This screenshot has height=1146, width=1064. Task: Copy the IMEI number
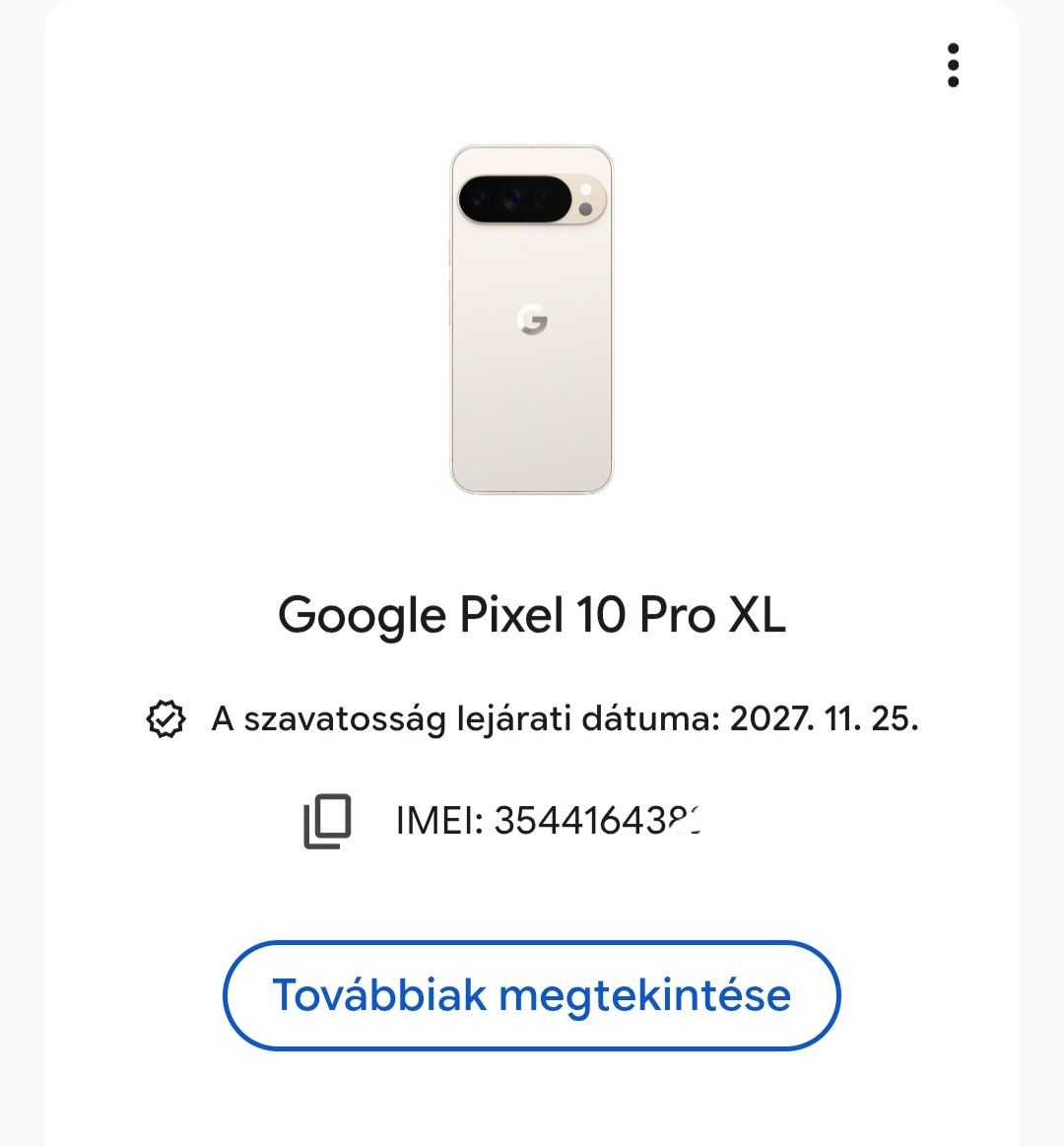click(327, 821)
